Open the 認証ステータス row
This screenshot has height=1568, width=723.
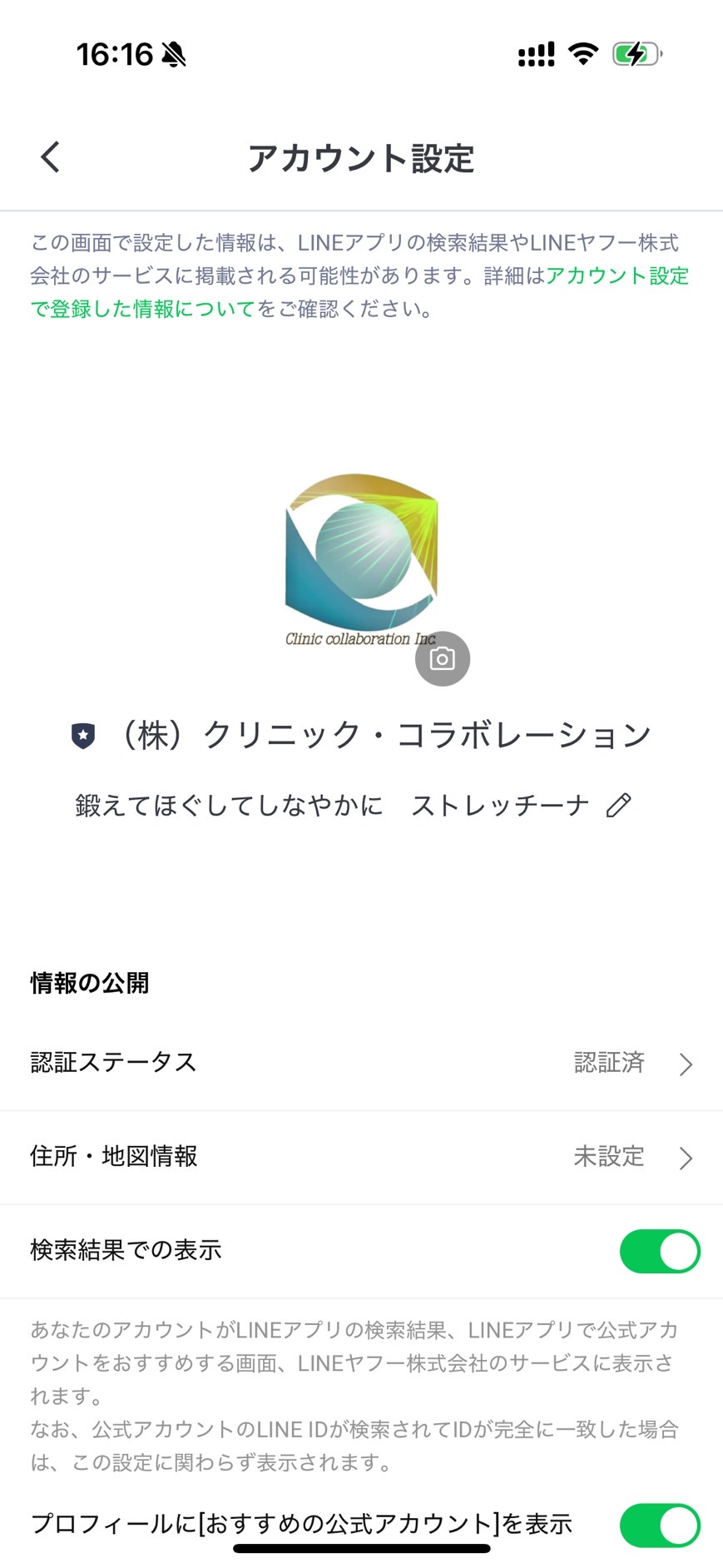click(361, 1063)
